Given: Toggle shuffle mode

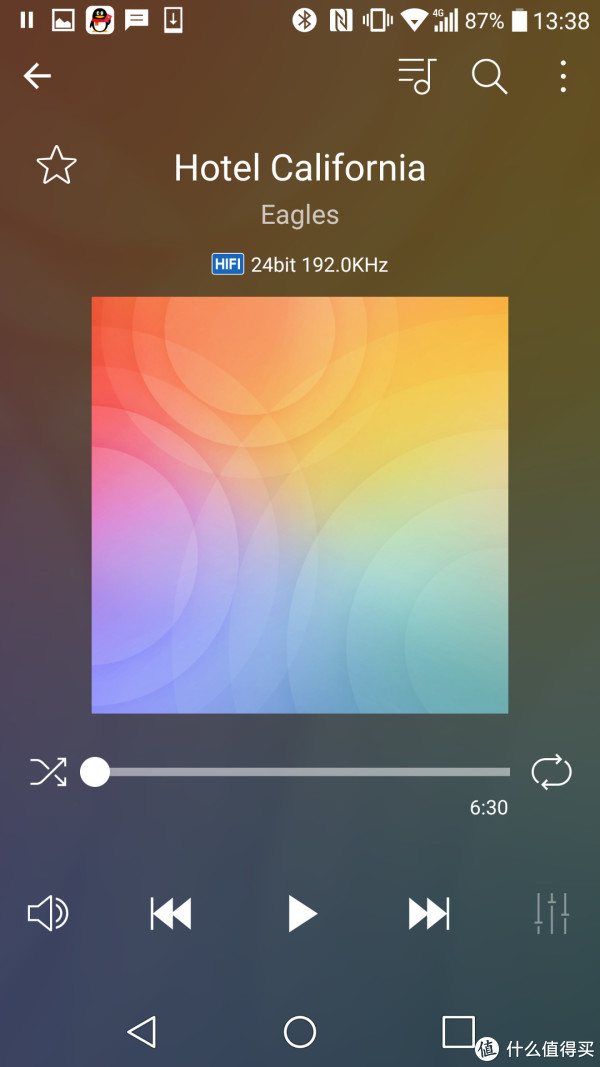Looking at the screenshot, I should pos(48,772).
